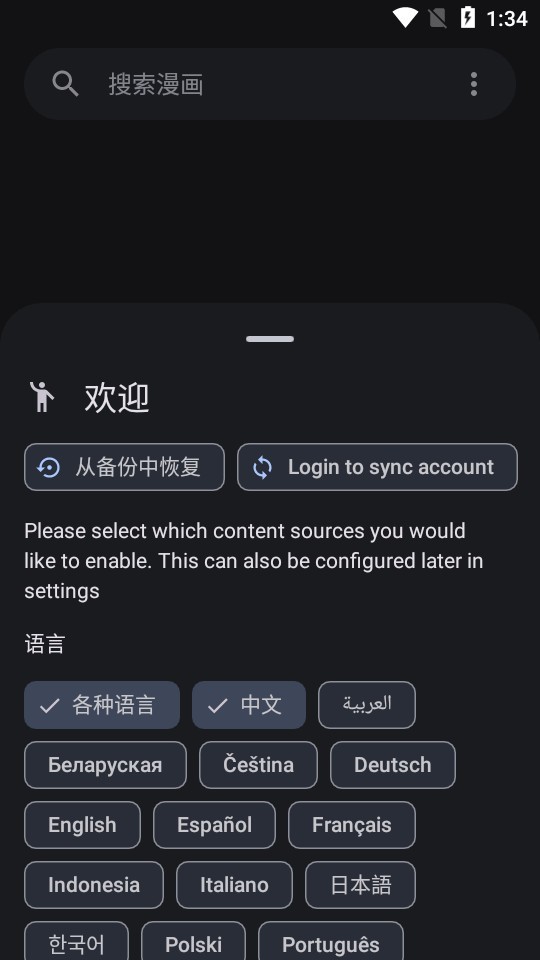The image size is (540, 960).
Task: Select the Português chip
Action: [331, 943]
